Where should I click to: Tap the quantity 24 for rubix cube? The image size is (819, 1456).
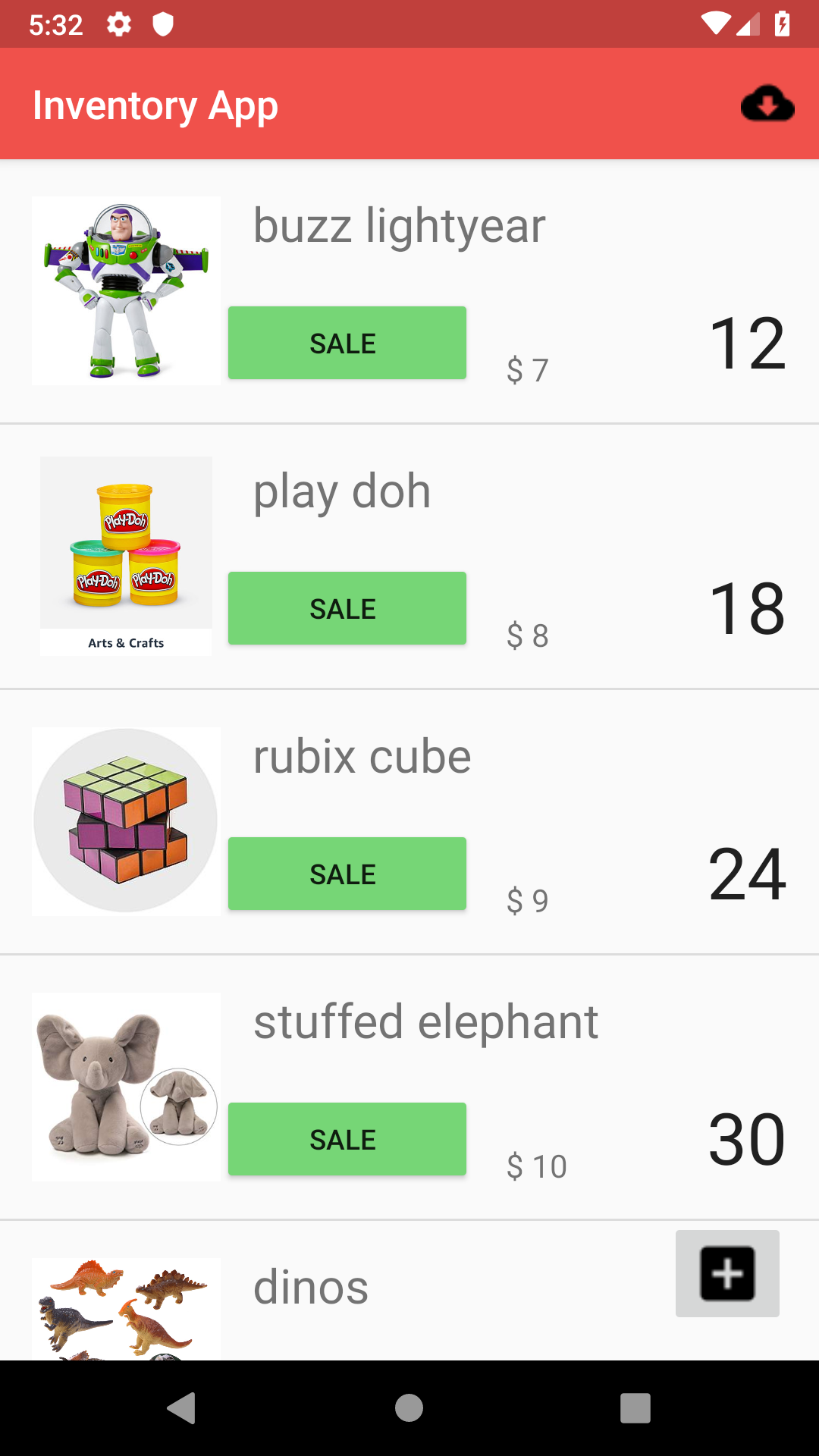coord(747,874)
